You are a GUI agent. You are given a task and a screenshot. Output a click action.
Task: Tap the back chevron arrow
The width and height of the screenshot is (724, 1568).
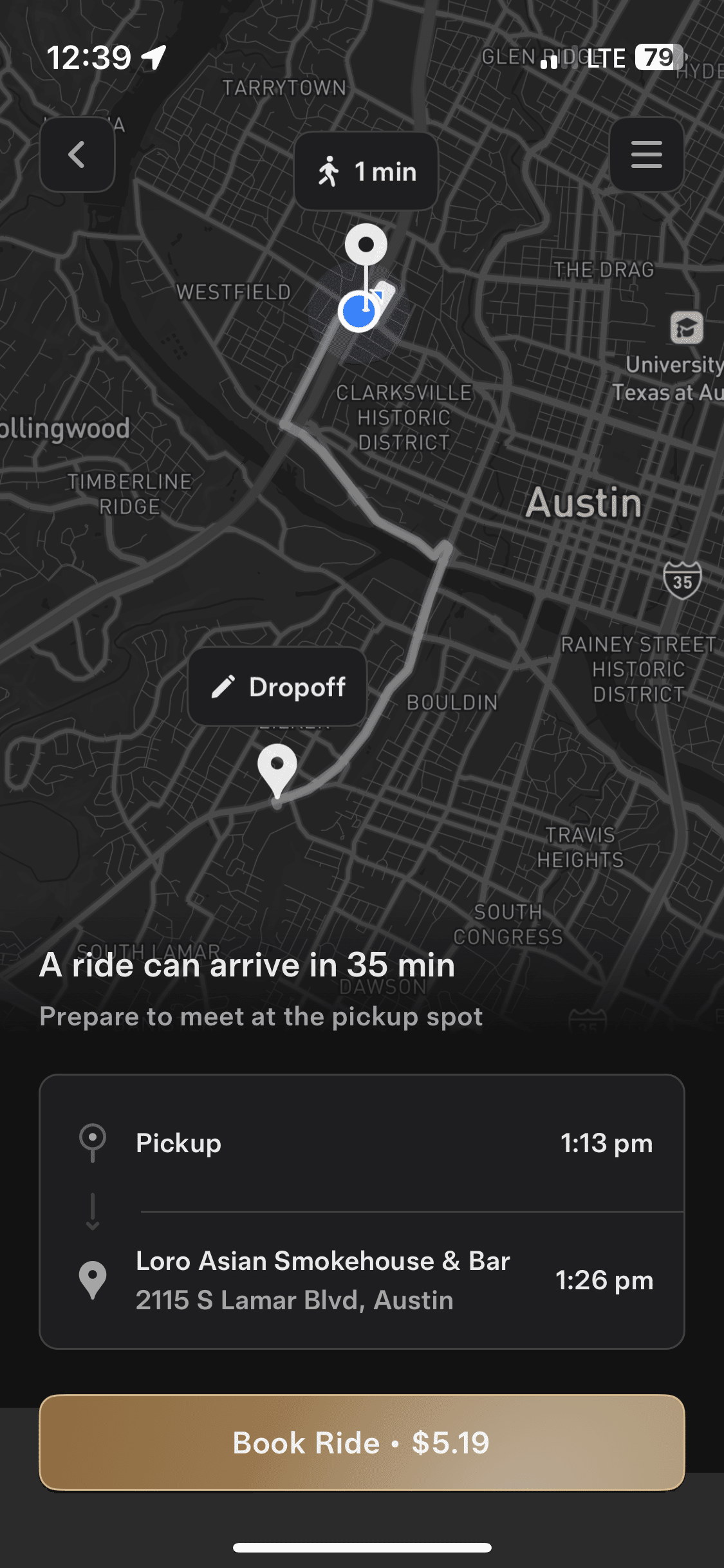[76, 154]
